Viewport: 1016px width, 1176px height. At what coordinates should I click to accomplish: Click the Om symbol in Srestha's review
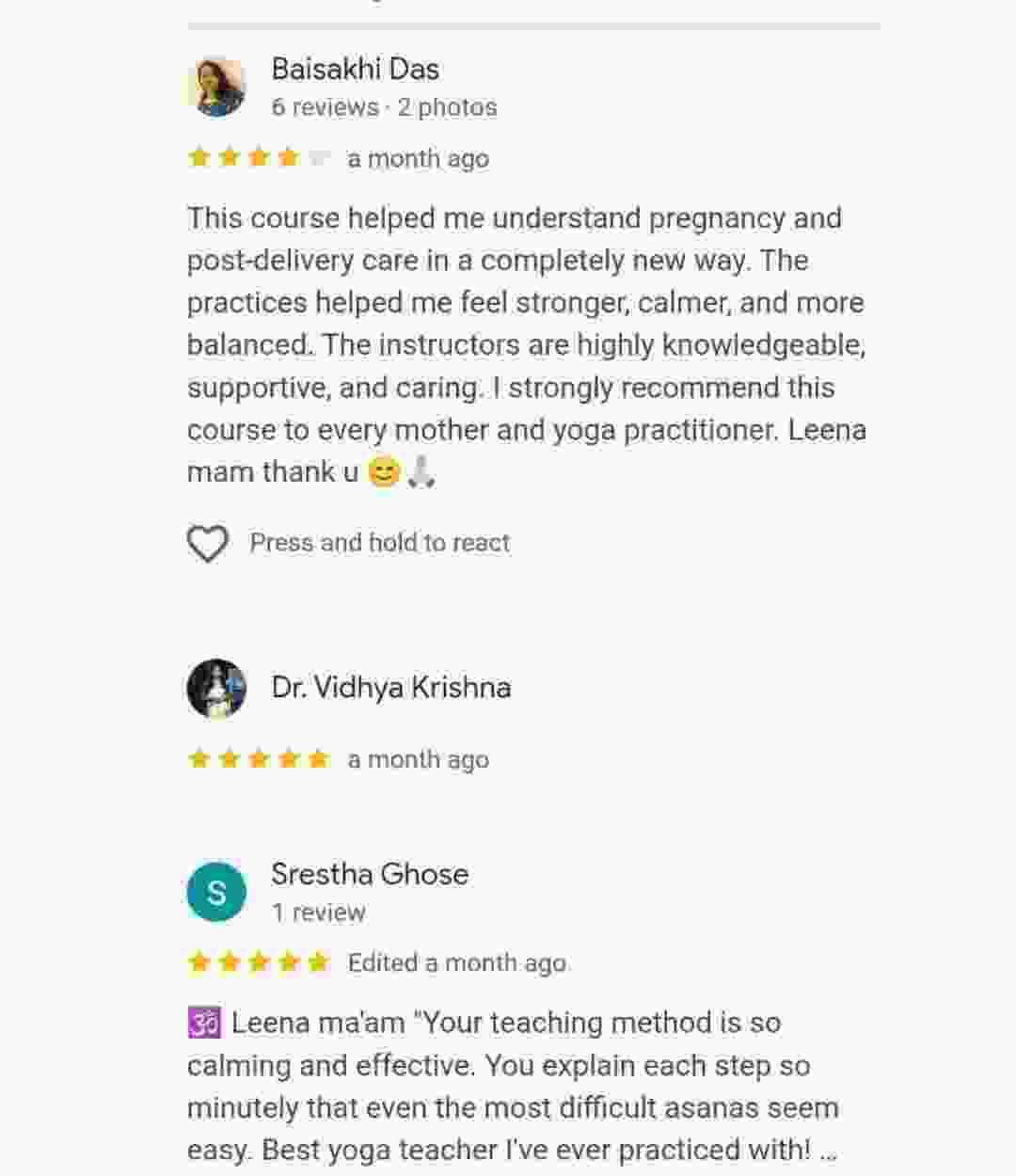coord(203,1022)
